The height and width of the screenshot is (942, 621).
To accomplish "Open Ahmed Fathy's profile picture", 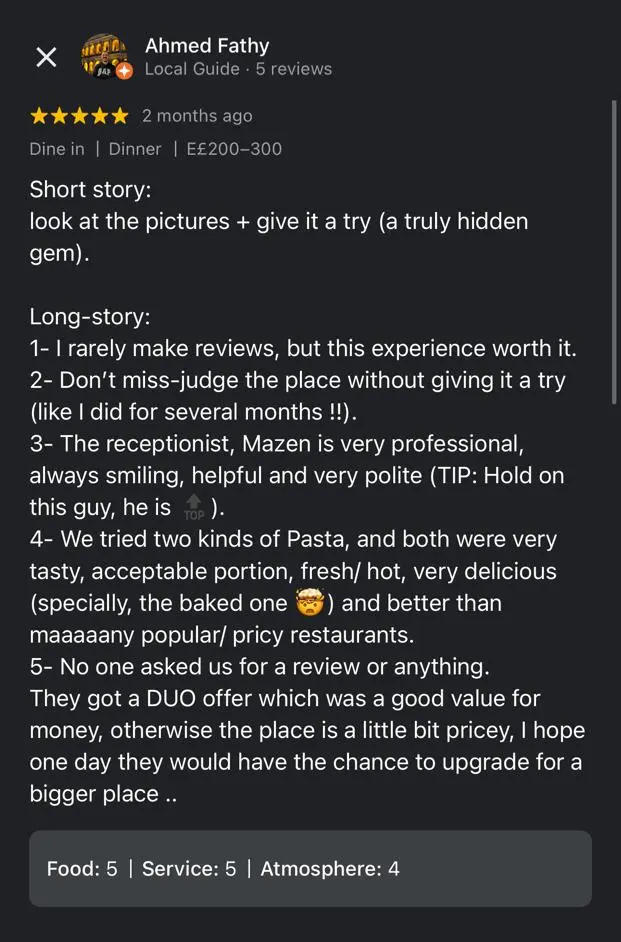I will tap(104, 57).
